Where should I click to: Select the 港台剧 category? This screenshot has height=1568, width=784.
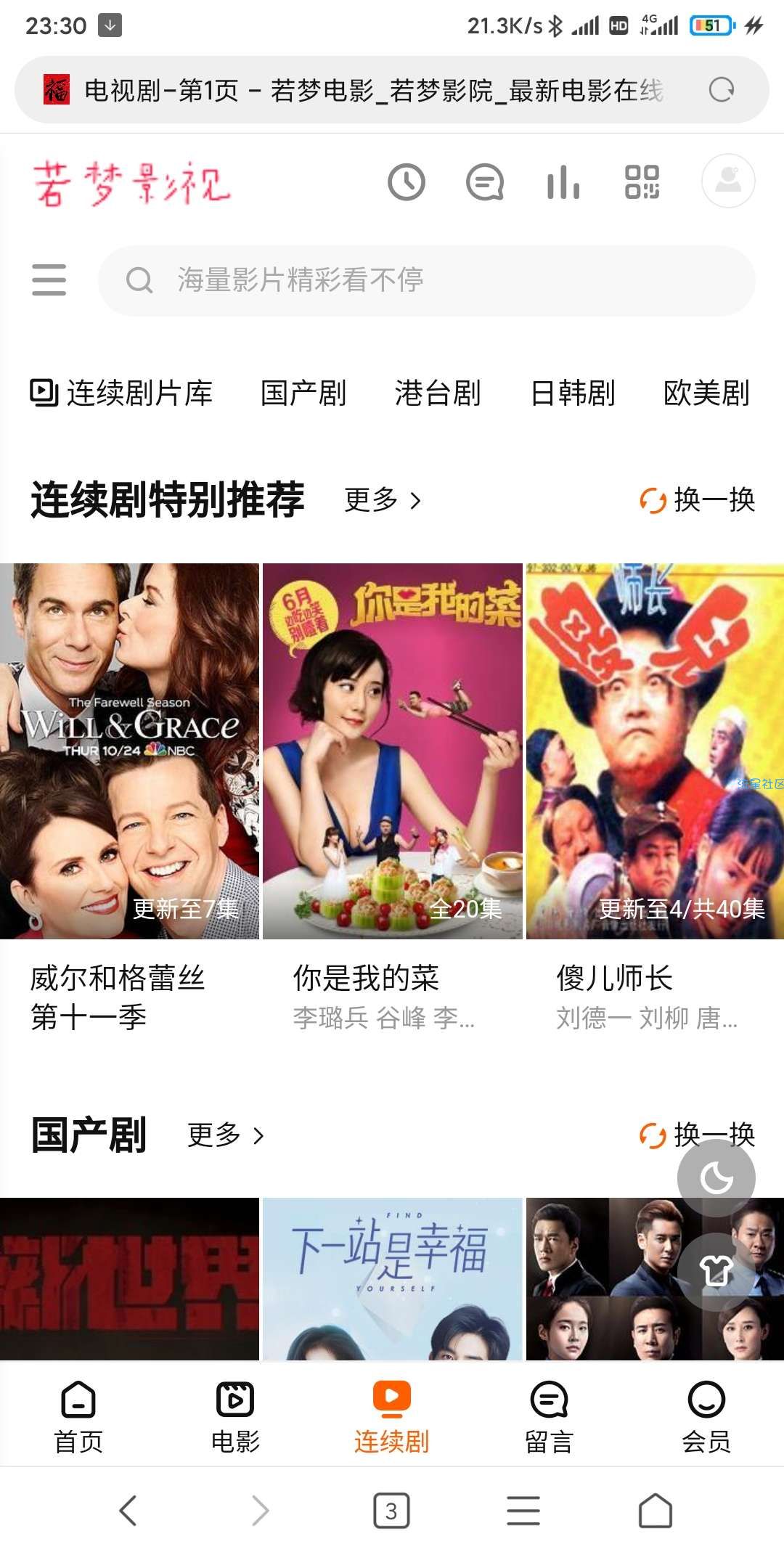[438, 393]
